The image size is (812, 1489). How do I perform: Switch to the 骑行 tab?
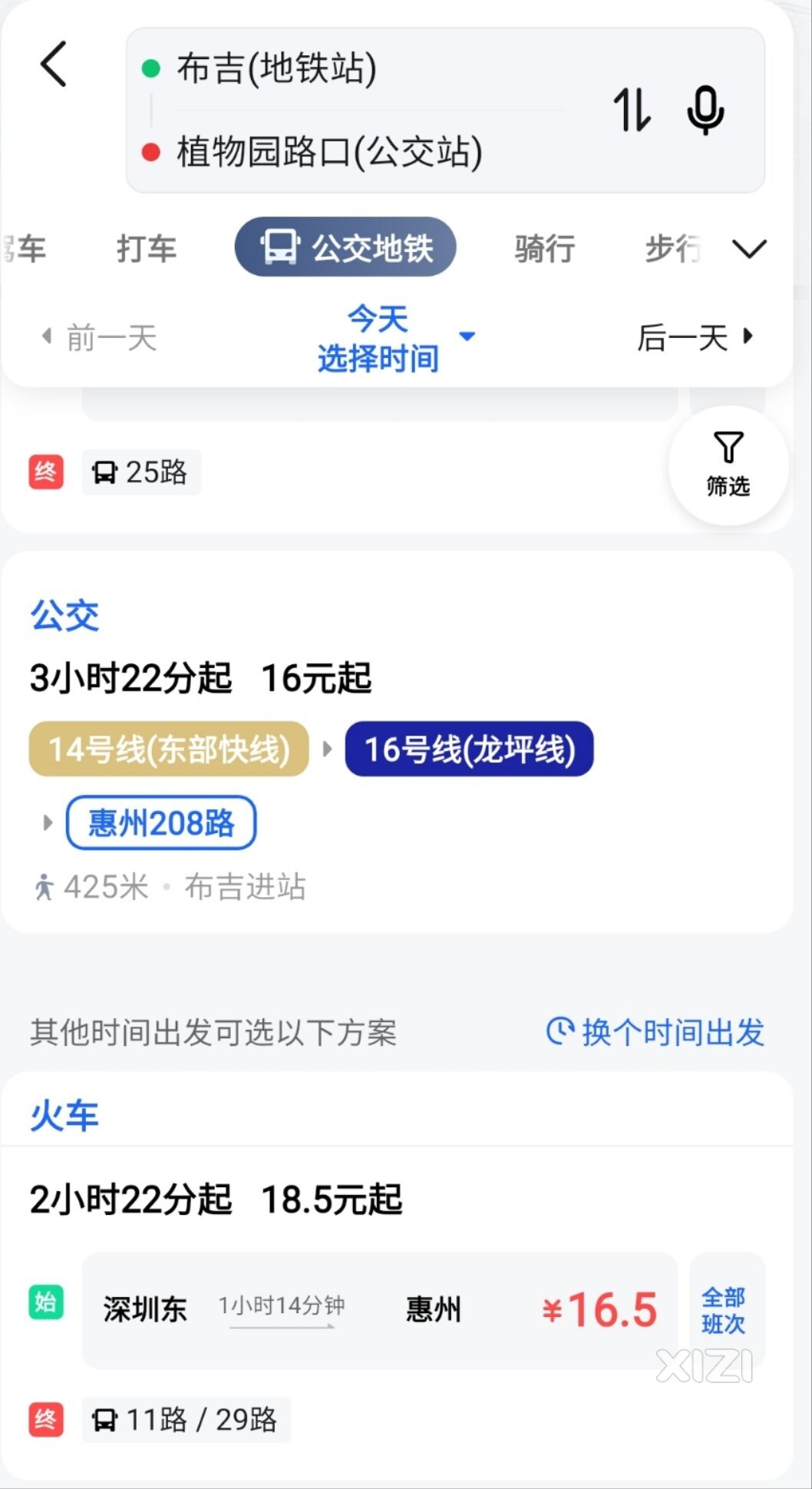pyautogui.click(x=545, y=249)
